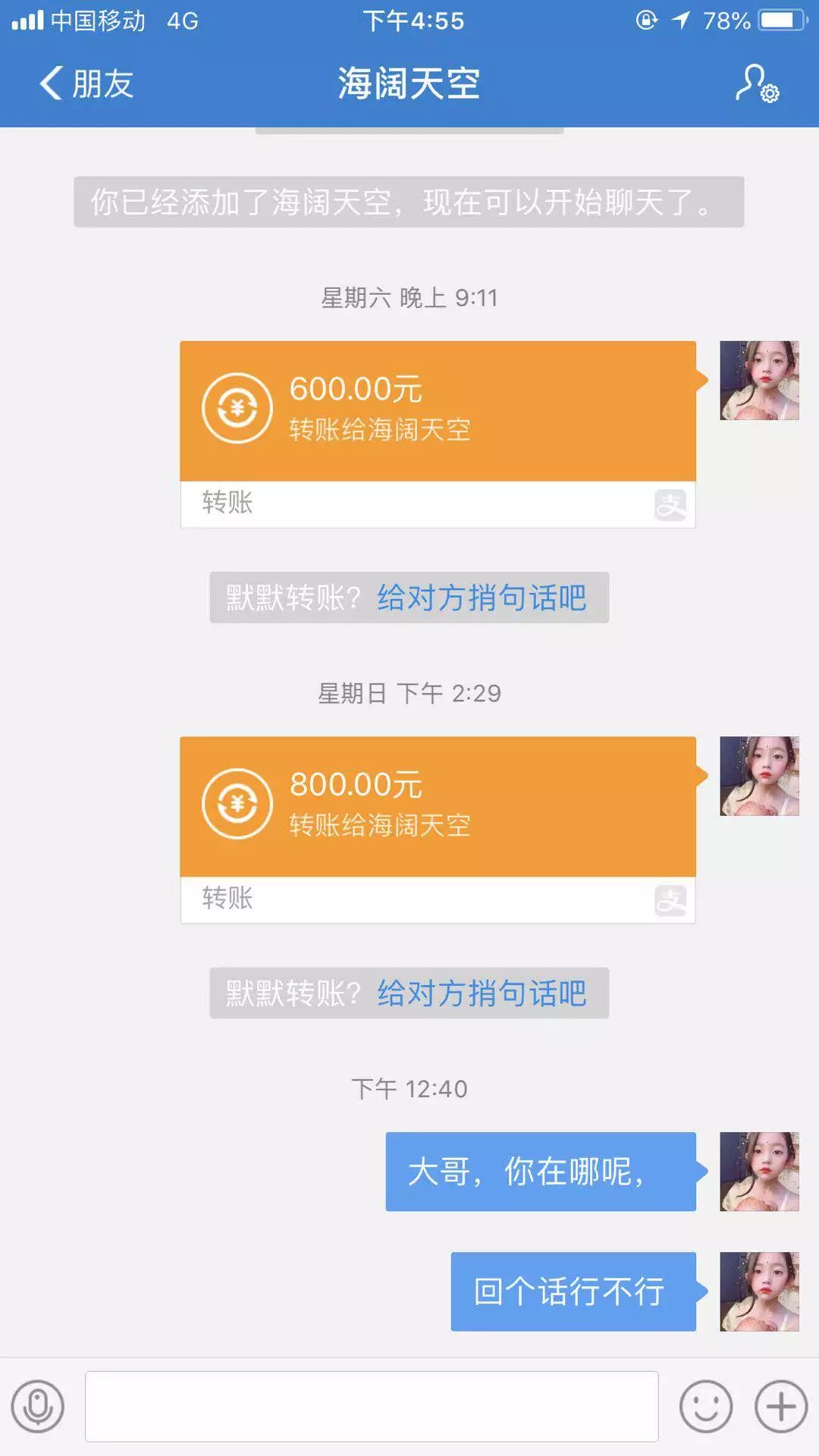The height and width of the screenshot is (1456, 819).
Task: Focus the message text field
Action: [372, 1407]
